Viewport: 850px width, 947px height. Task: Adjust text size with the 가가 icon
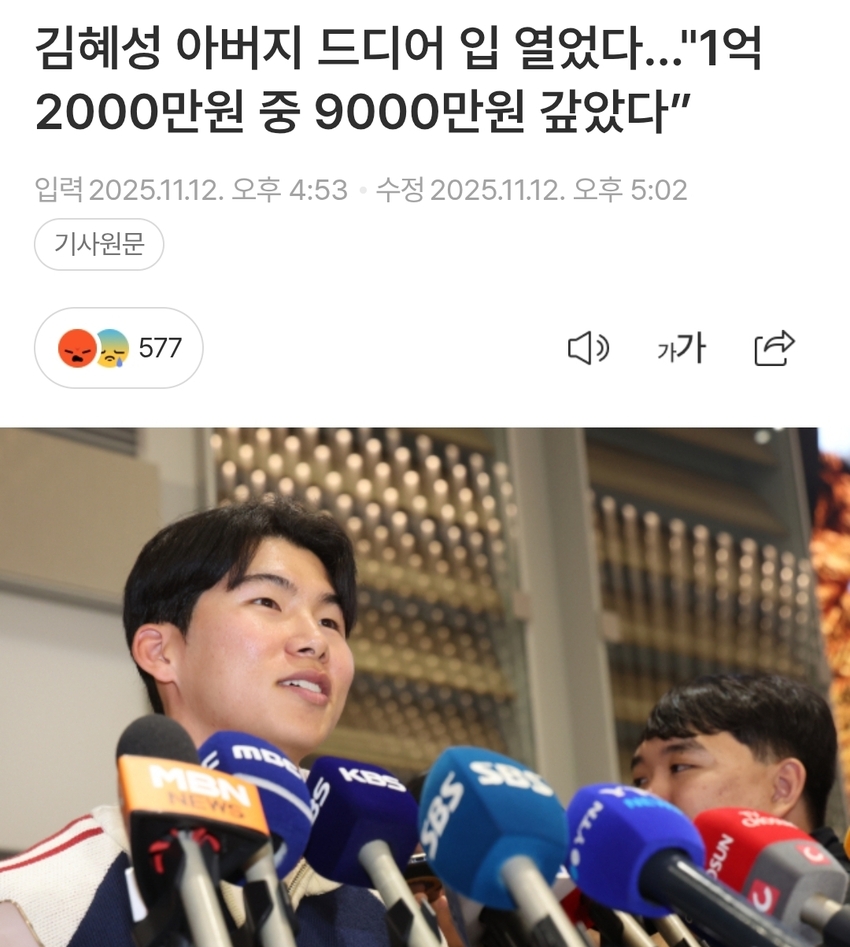pos(681,348)
